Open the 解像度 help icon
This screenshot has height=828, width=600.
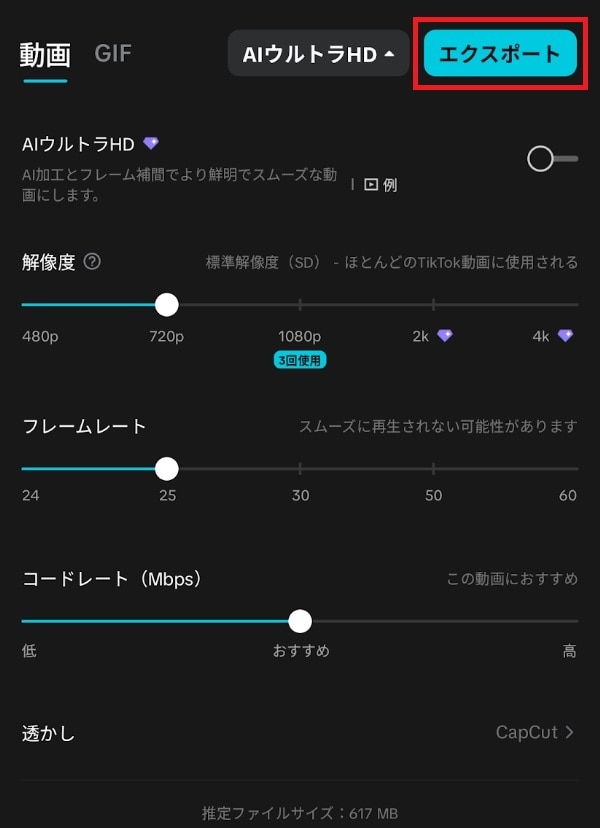click(92, 262)
